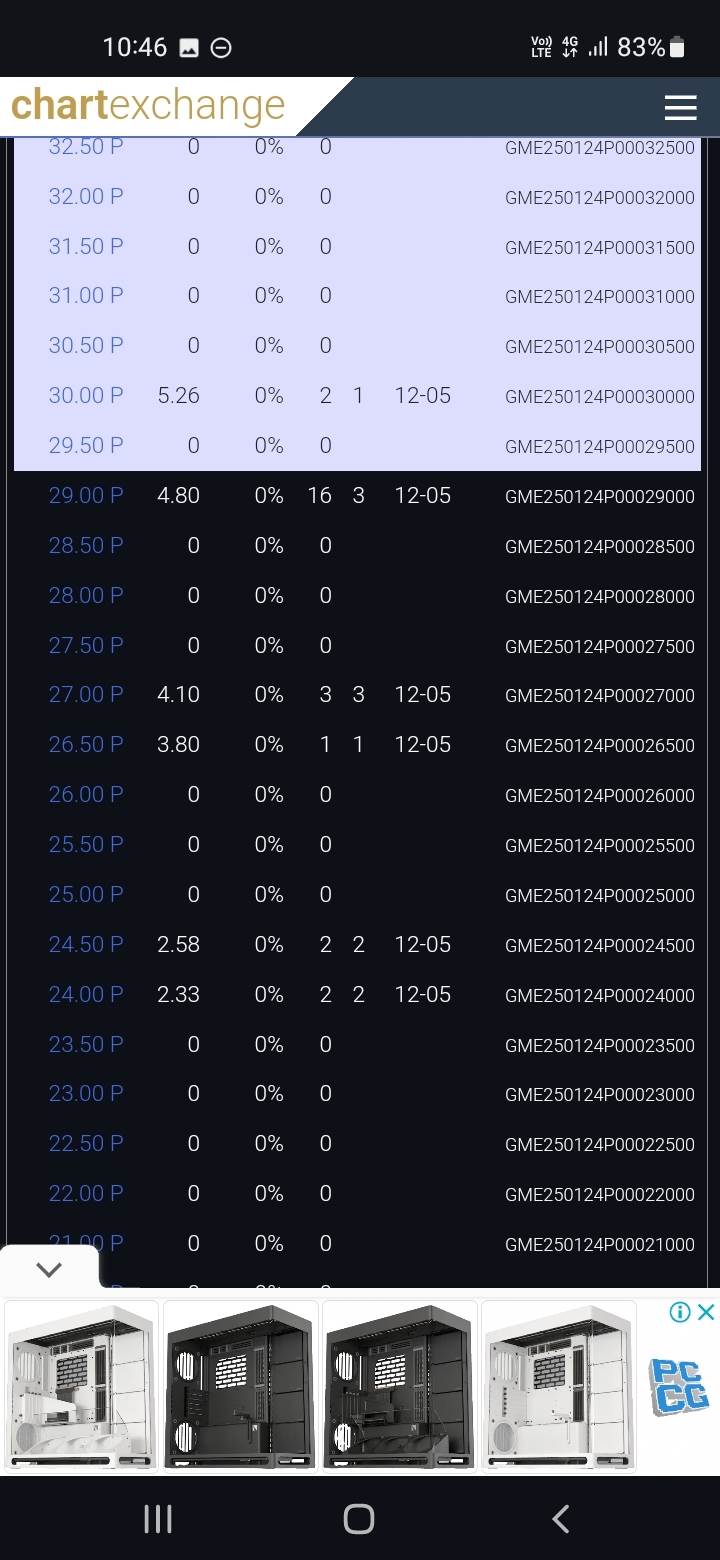720x1560 pixels.
Task: Open the ad info icon
Action: (680, 1312)
